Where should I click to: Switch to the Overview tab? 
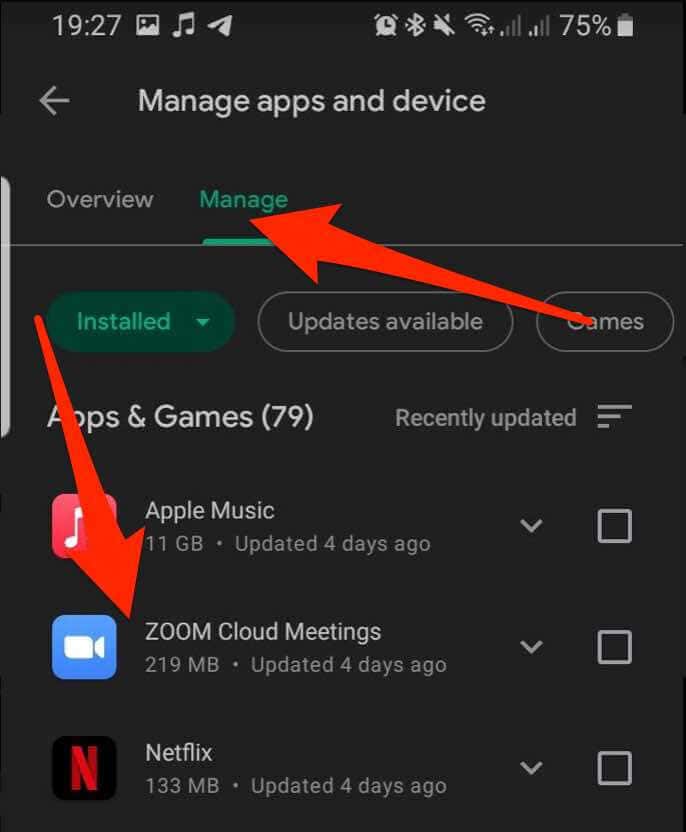(100, 199)
